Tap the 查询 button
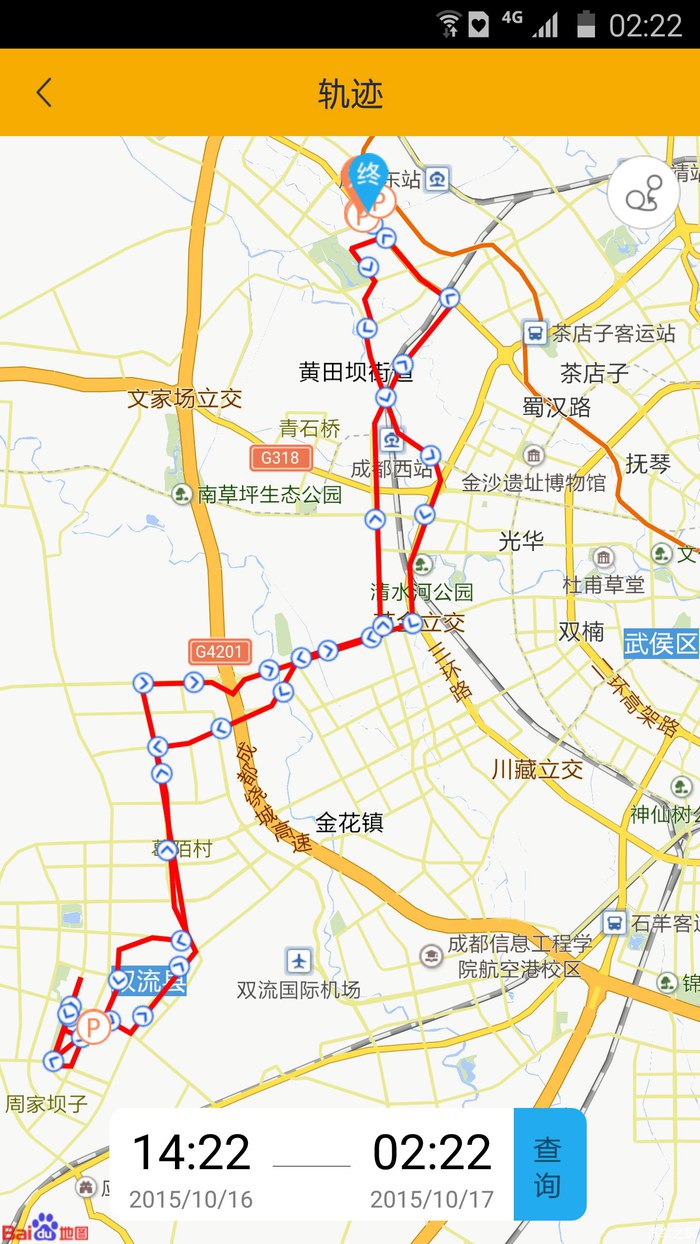This screenshot has height=1244, width=700. [549, 1165]
